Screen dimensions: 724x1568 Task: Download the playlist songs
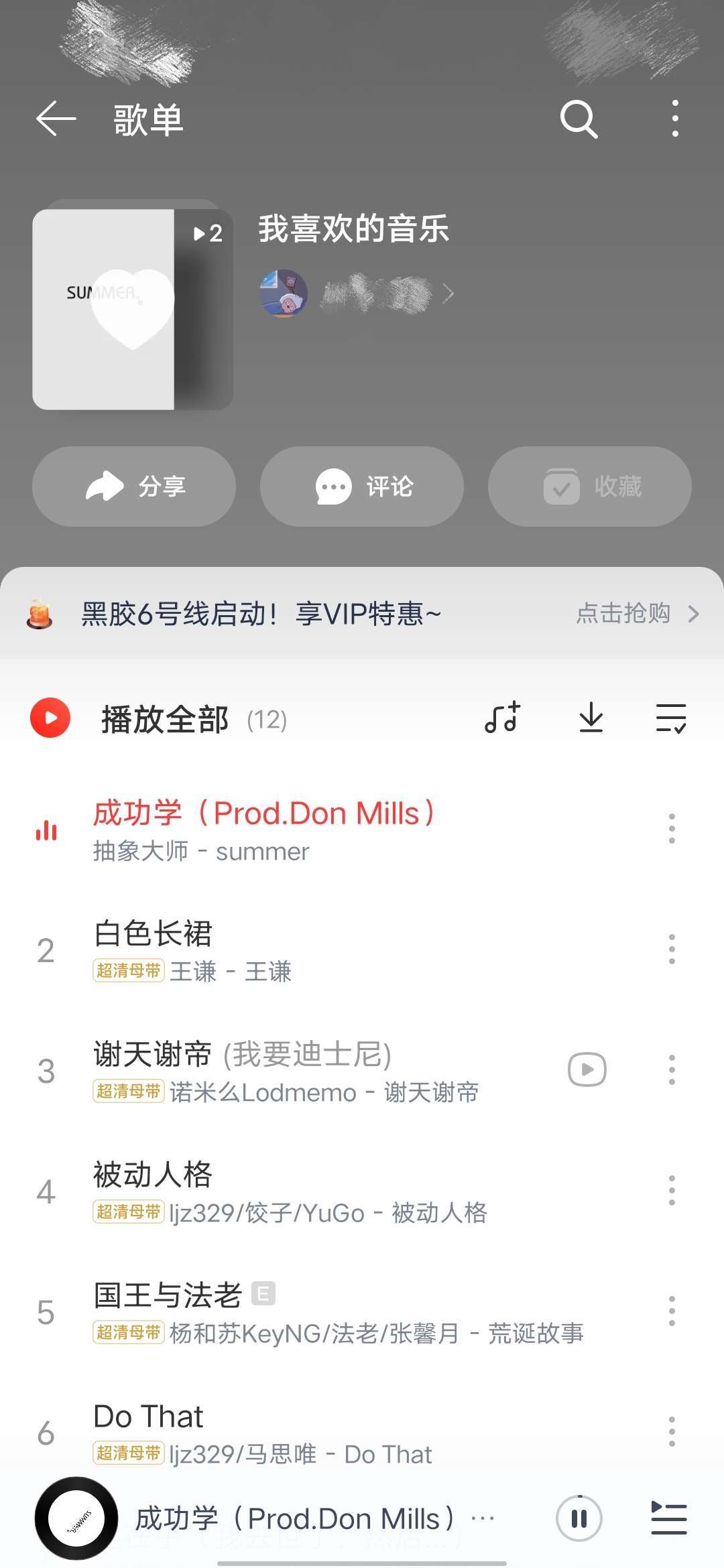pyautogui.click(x=591, y=718)
